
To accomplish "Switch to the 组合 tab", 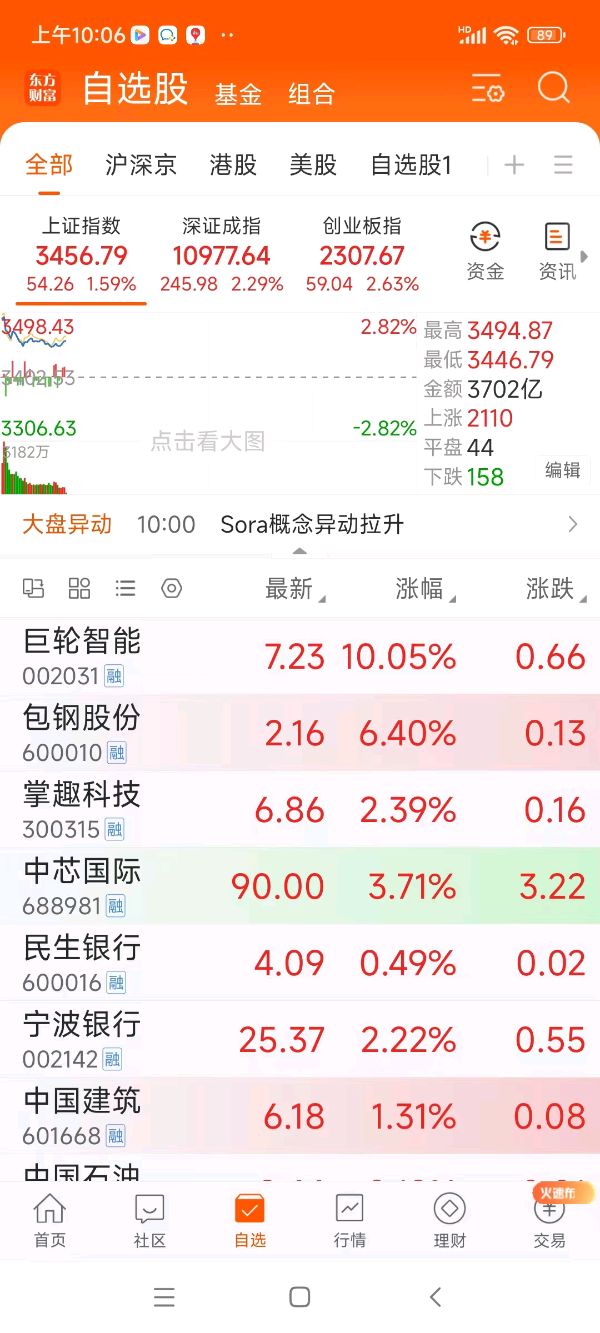I will 311,94.
